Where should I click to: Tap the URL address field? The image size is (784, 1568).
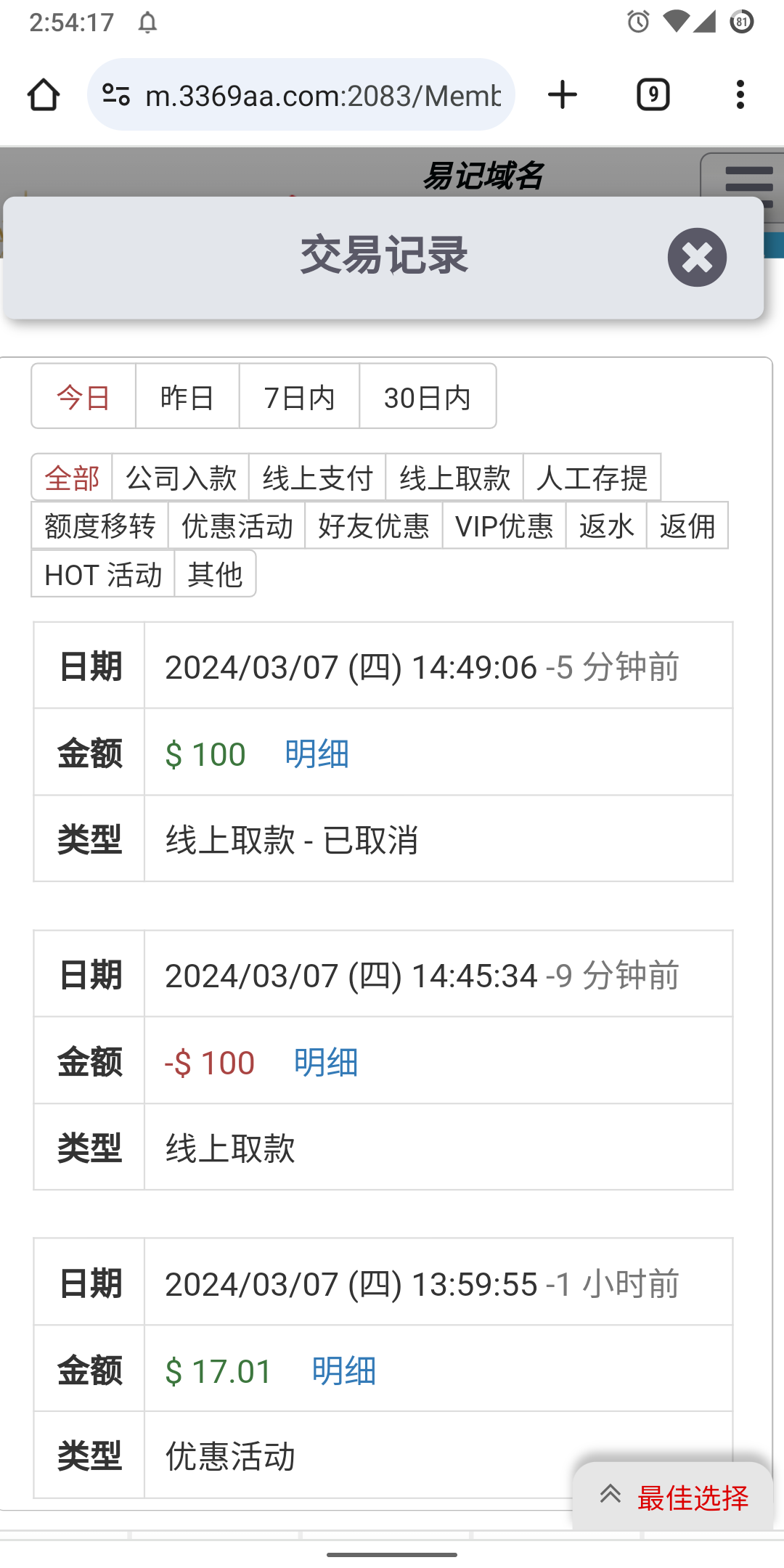pos(319,94)
